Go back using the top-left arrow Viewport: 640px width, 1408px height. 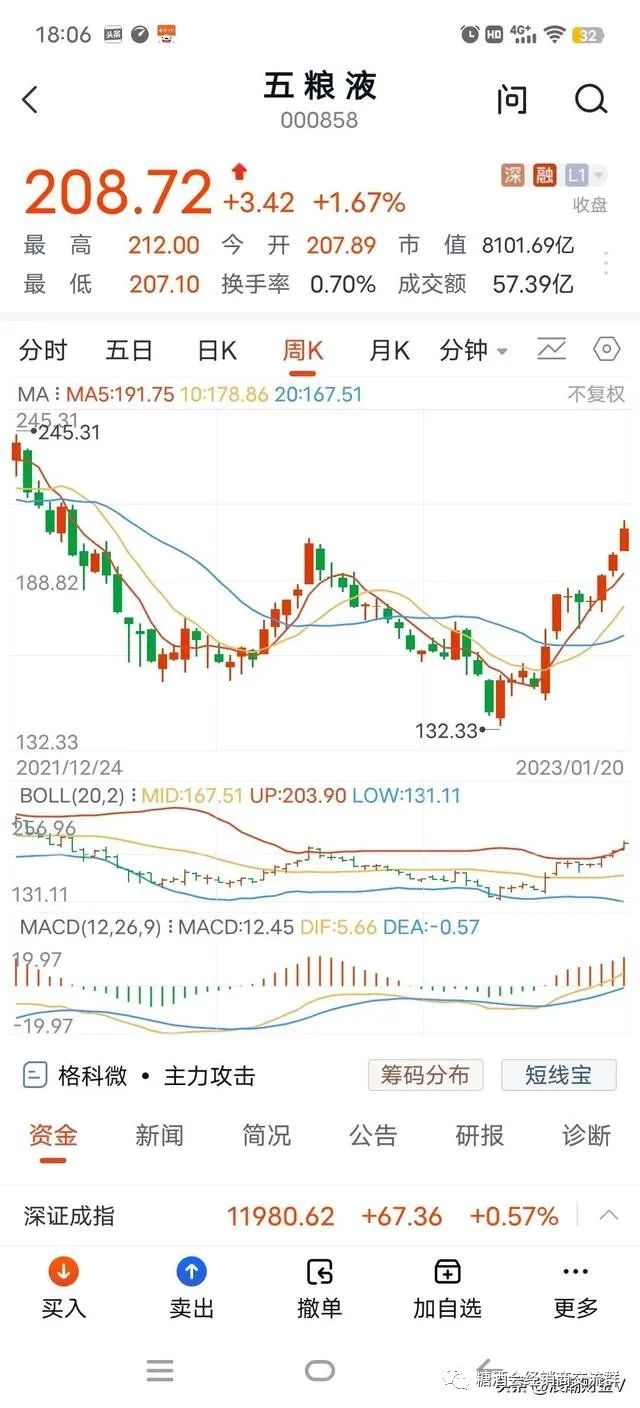[x=30, y=100]
